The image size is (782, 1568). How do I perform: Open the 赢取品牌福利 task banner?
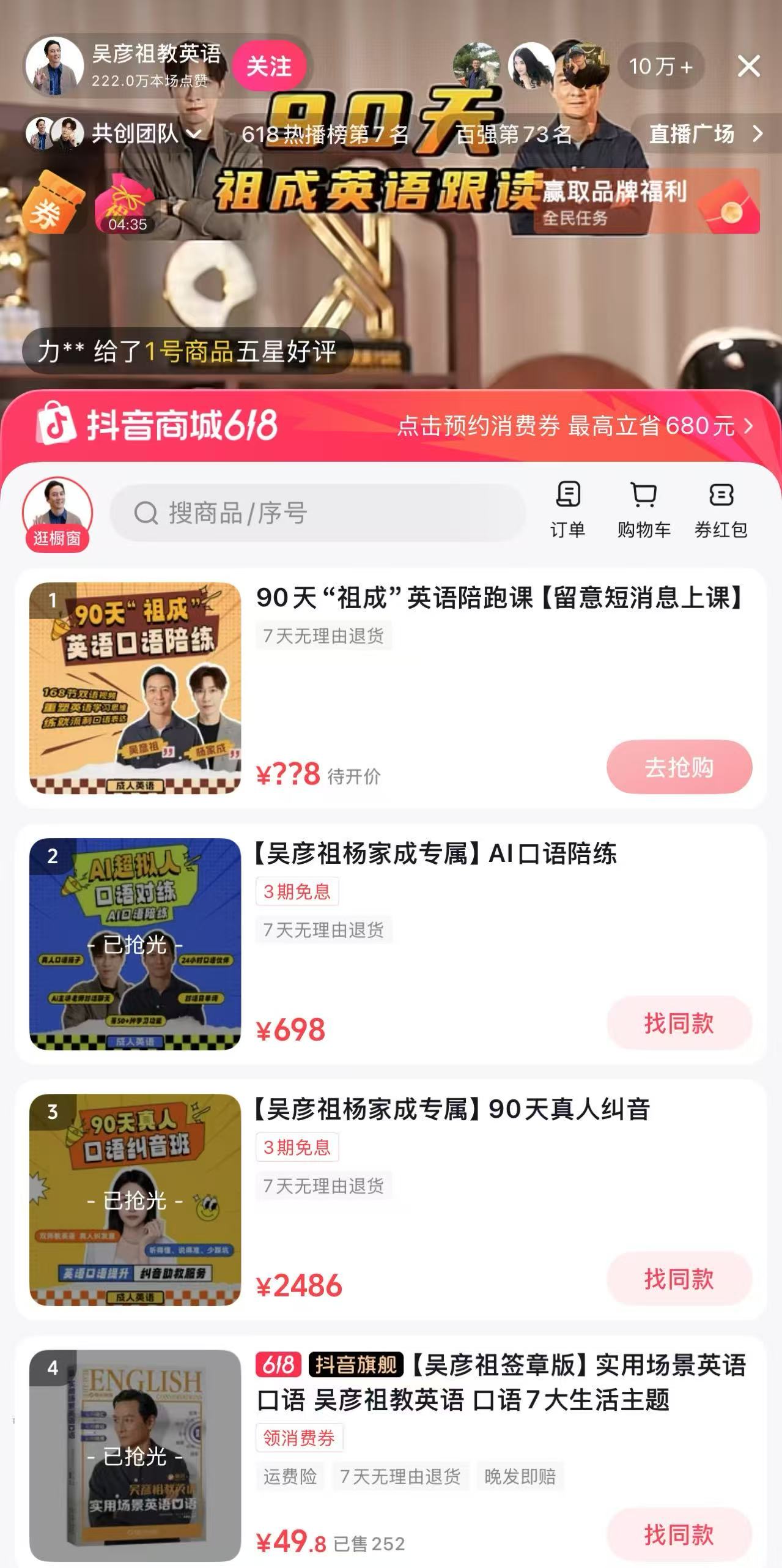(x=645, y=201)
